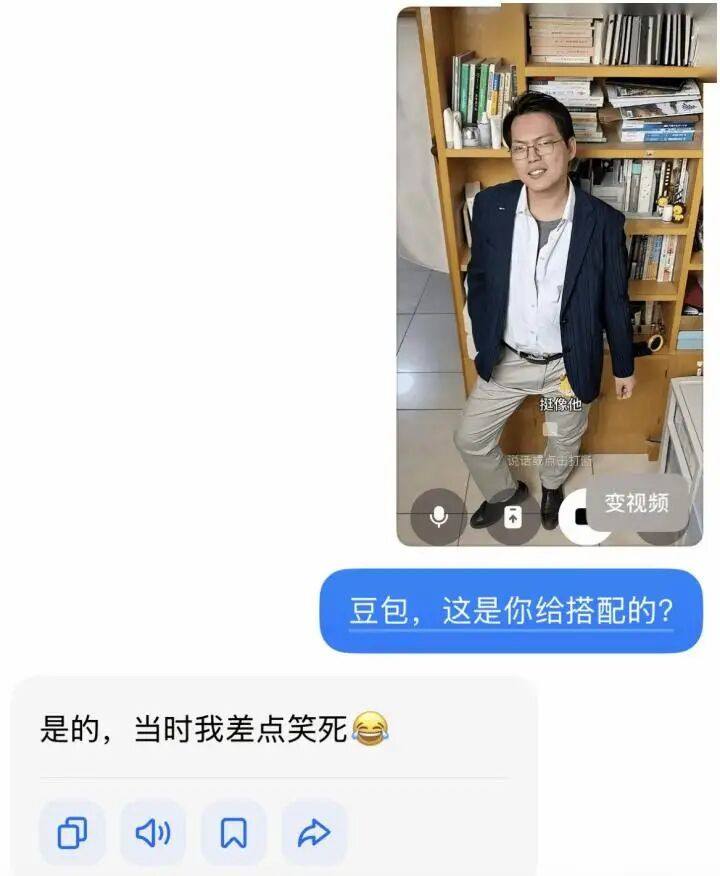Tap the 变视频 button on the photo
The height and width of the screenshot is (876, 720).
(x=637, y=502)
